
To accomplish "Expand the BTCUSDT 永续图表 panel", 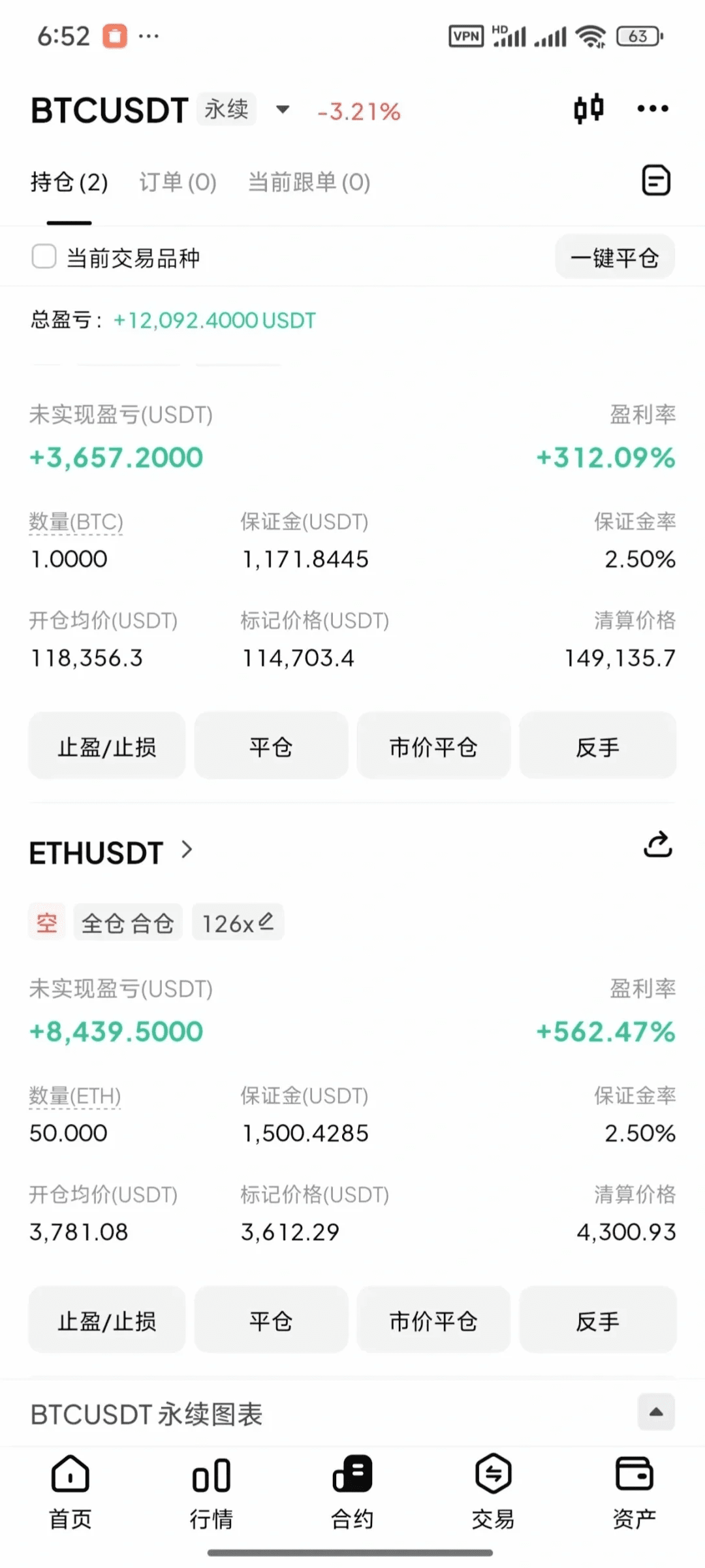I will click(656, 1412).
